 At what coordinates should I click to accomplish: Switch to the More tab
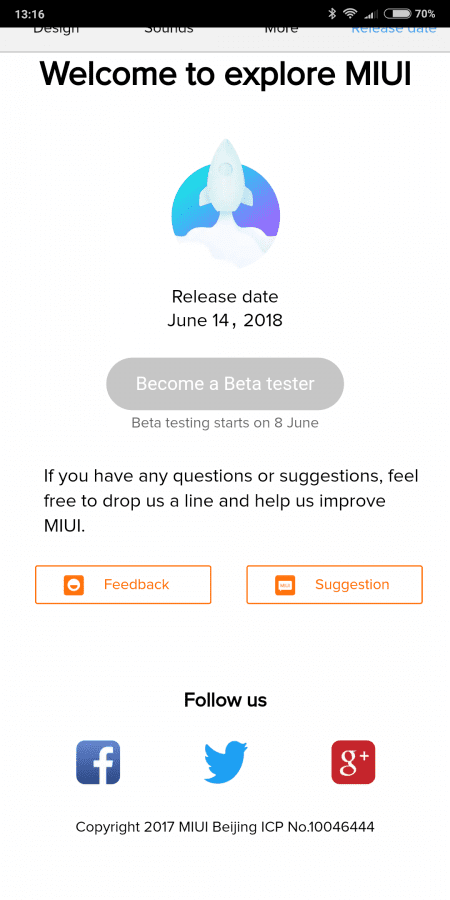click(x=281, y=30)
